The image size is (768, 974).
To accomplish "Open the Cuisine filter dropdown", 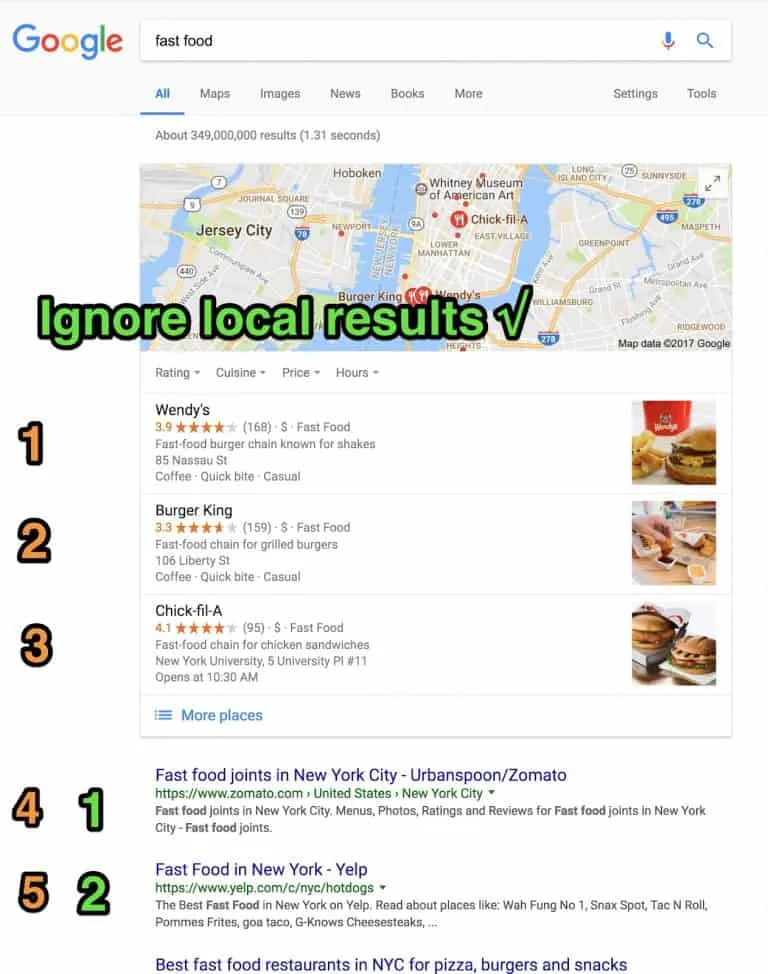I will point(240,372).
